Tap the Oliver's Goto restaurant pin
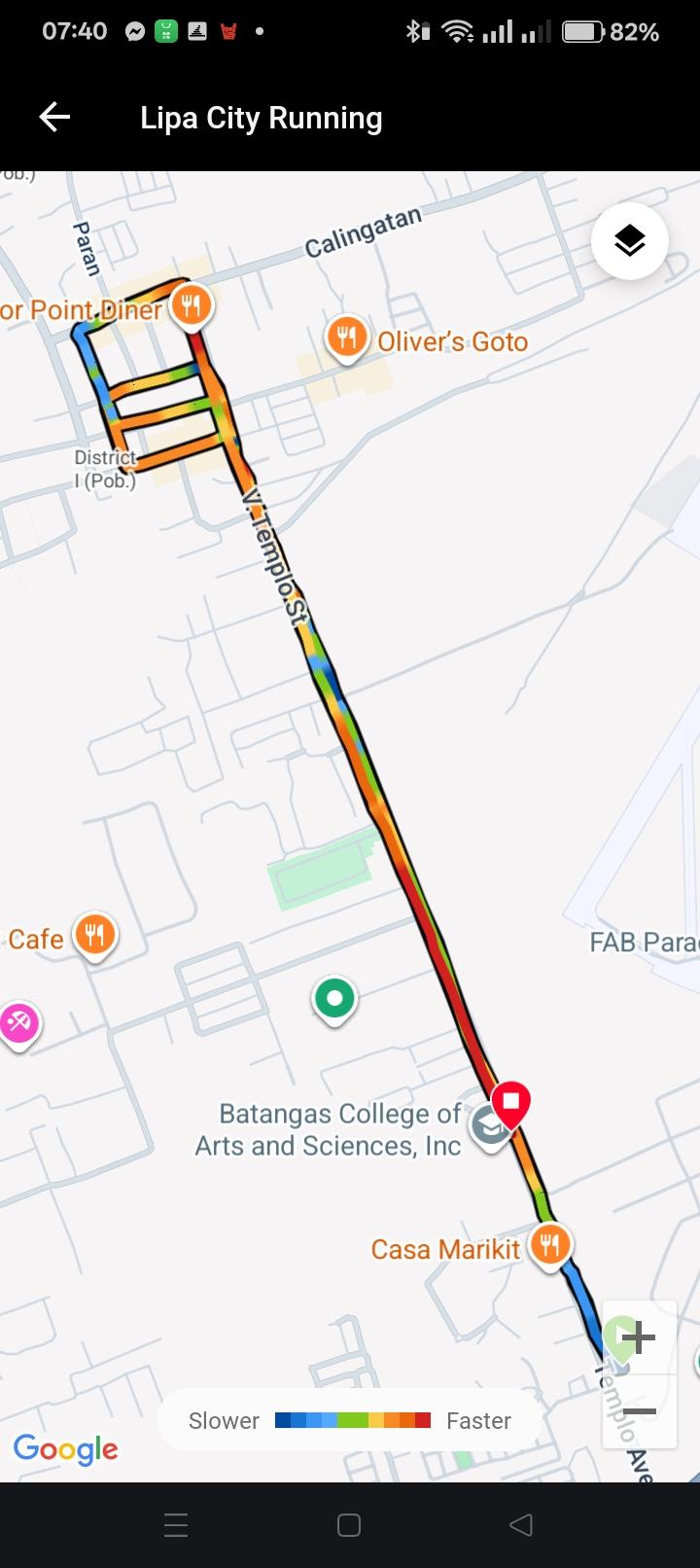This screenshot has width=700, height=1568. click(347, 338)
